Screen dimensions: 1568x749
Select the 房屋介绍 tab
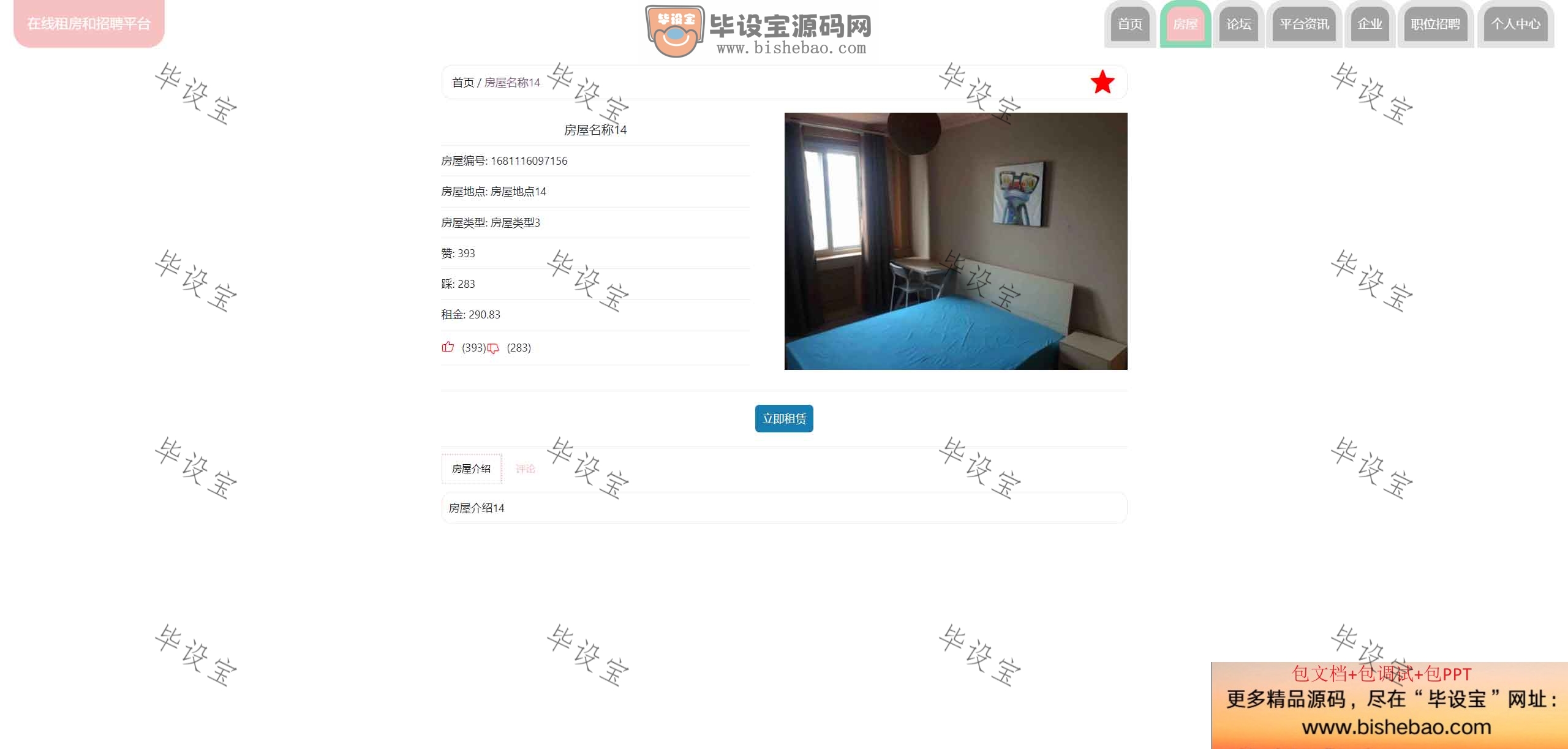[471, 469]
